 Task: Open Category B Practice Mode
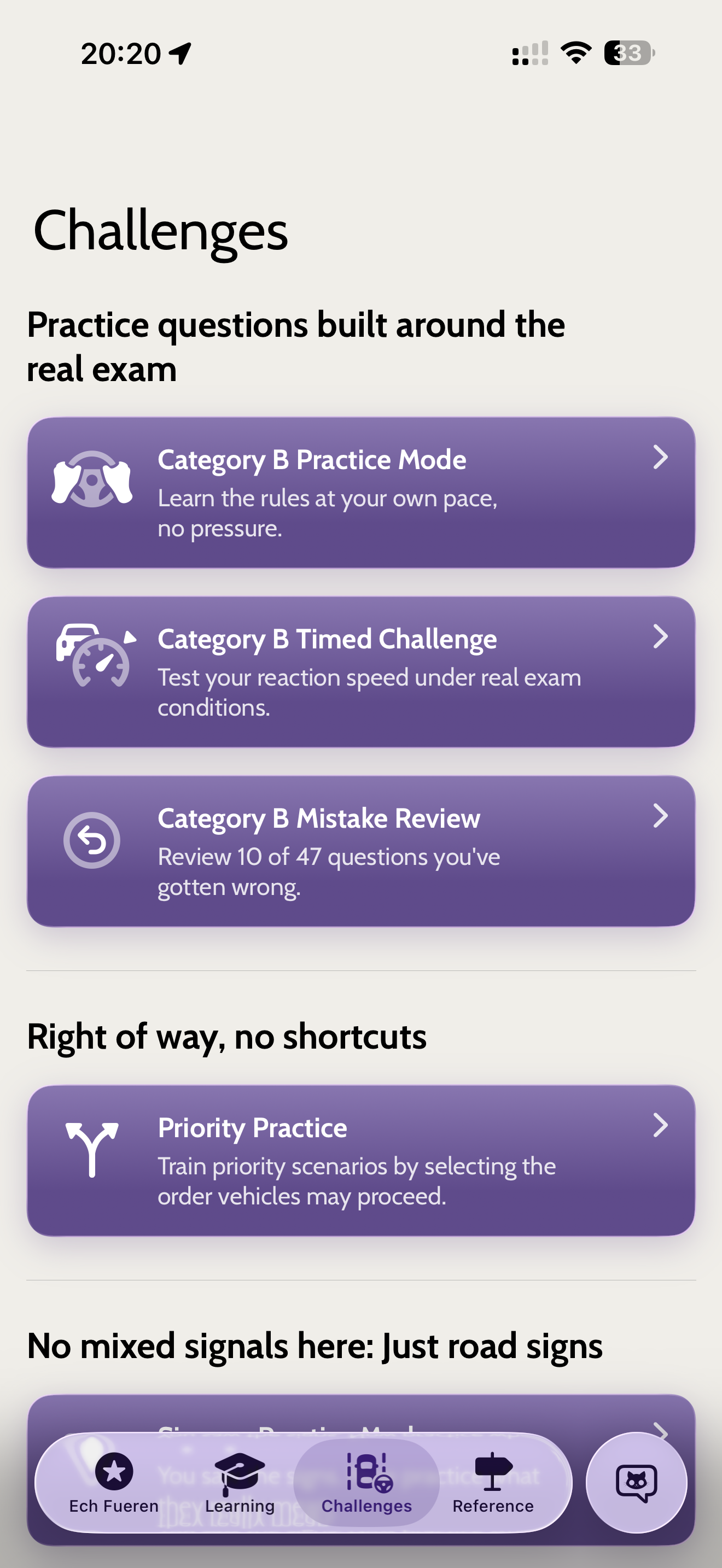pyautogui.click(x=360, y=493)
